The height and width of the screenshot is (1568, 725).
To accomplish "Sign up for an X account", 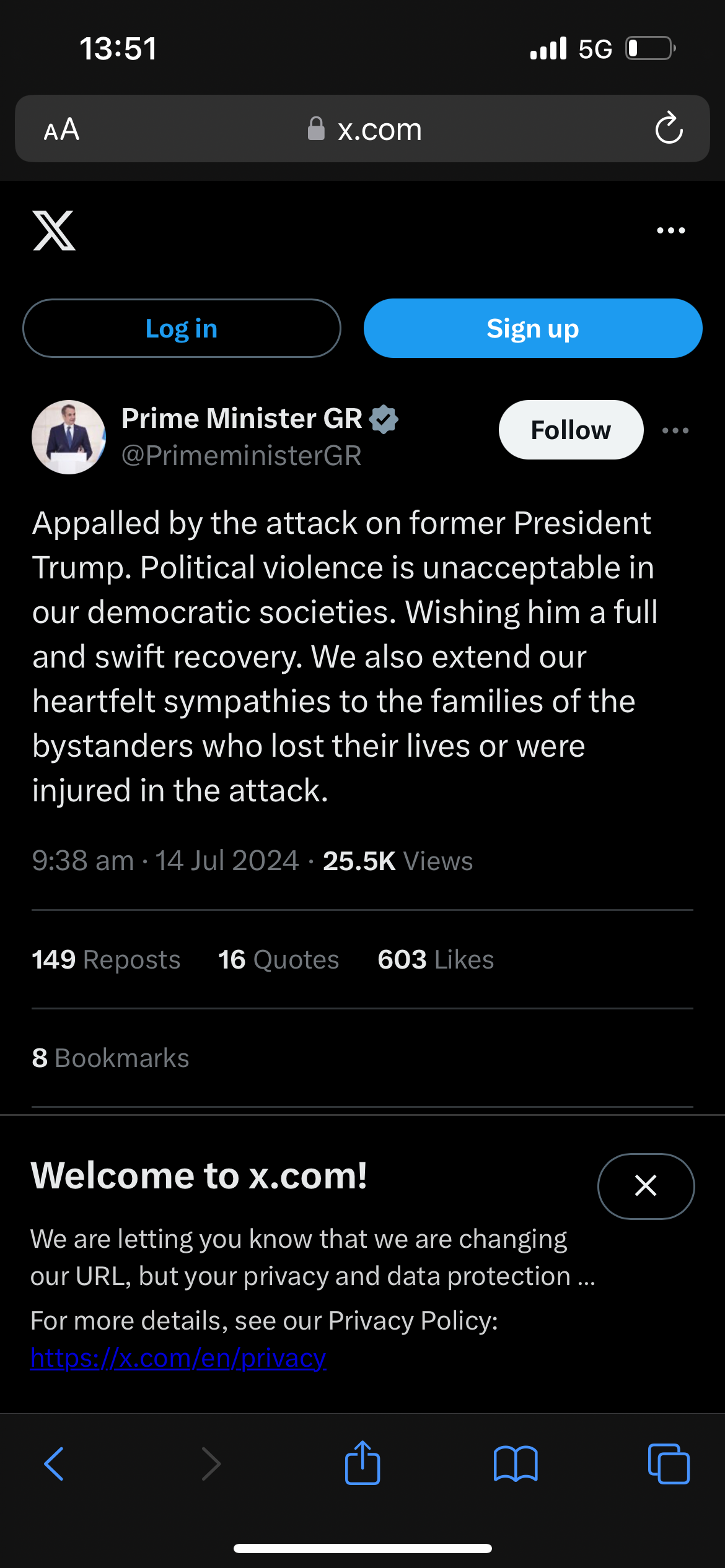I will (x=533, y=328).
